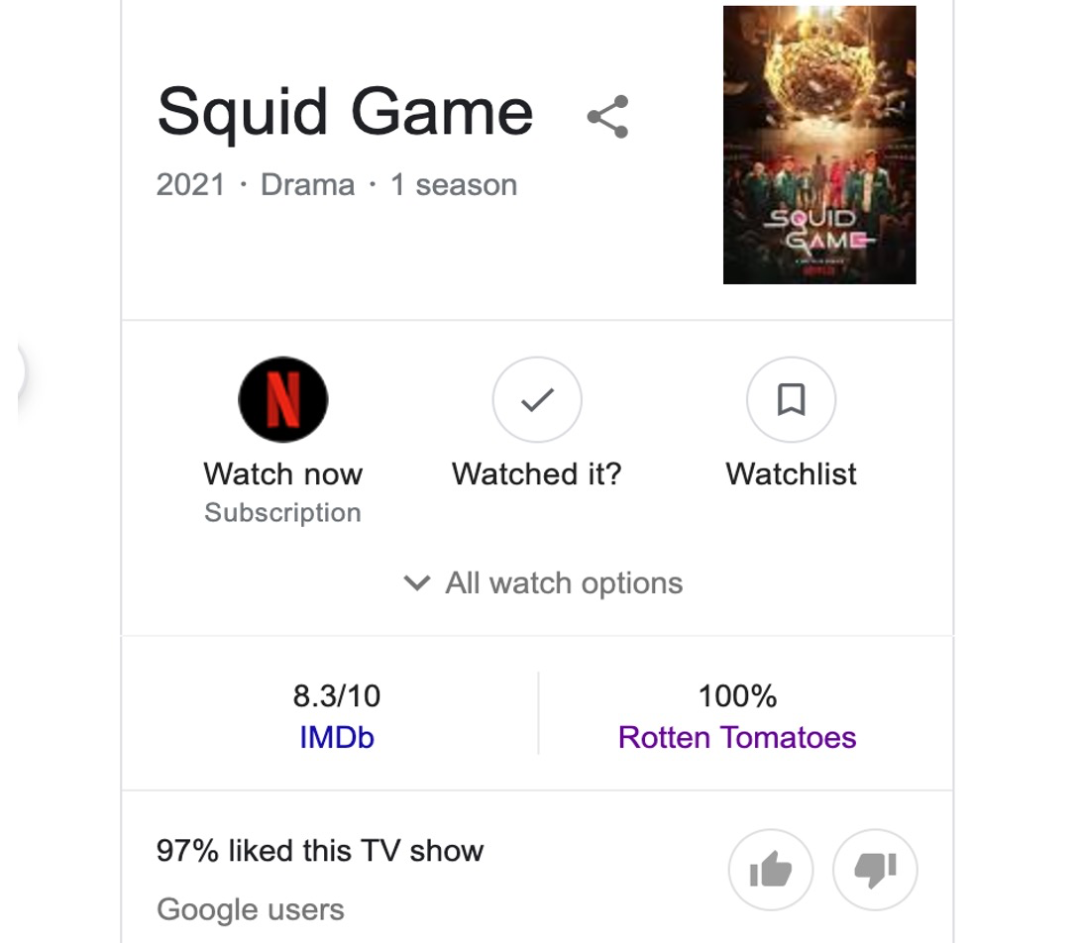Screen dimensions: 1080x943
Task: Give this TV show a thumbs up
Action: click(x=770, y=871)
